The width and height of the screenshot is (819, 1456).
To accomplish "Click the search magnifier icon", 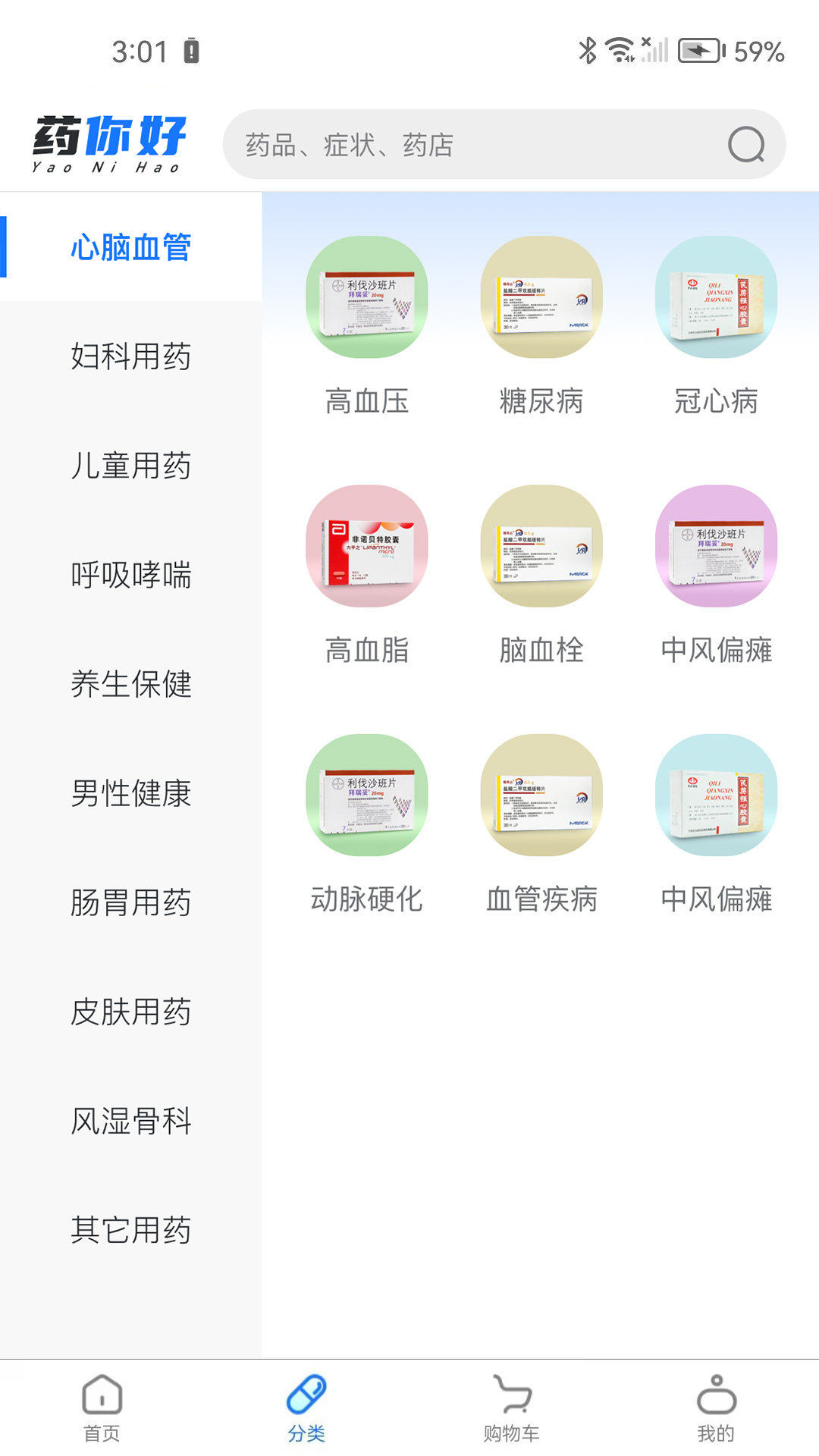I will pyautogui.click(x=747, y=146).
